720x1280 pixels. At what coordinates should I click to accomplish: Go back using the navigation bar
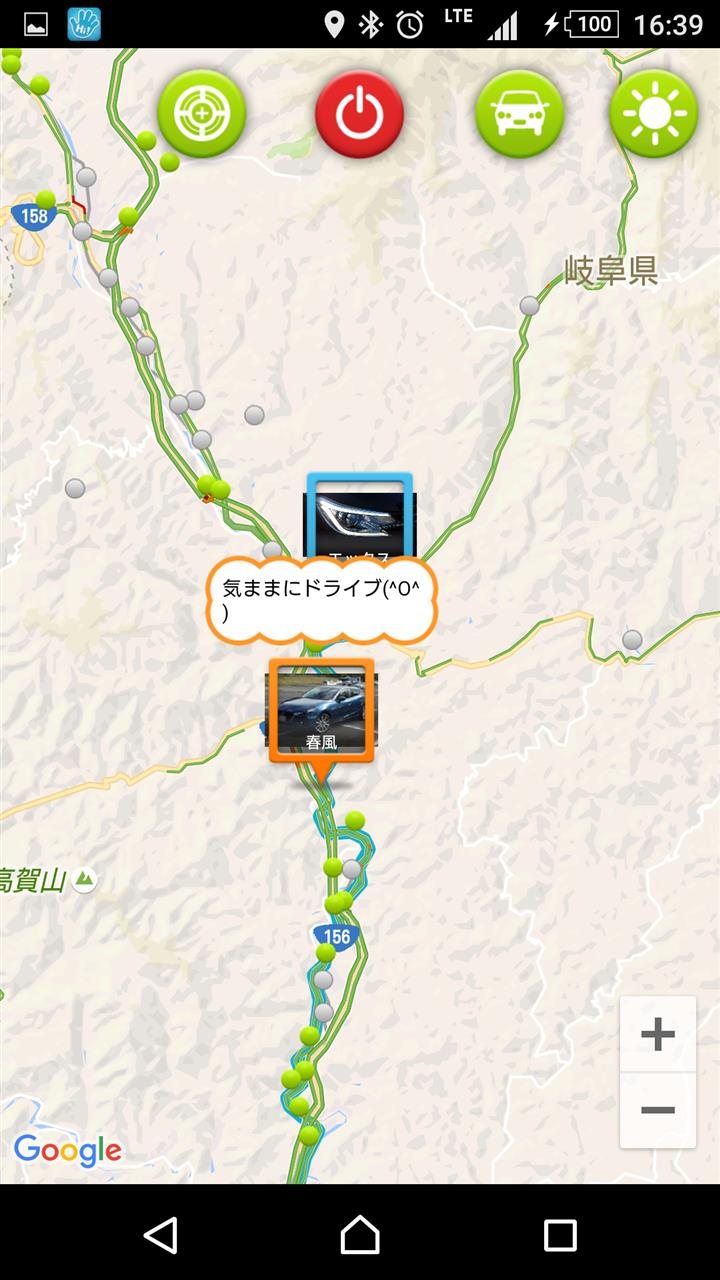[x=160, y=1235]
